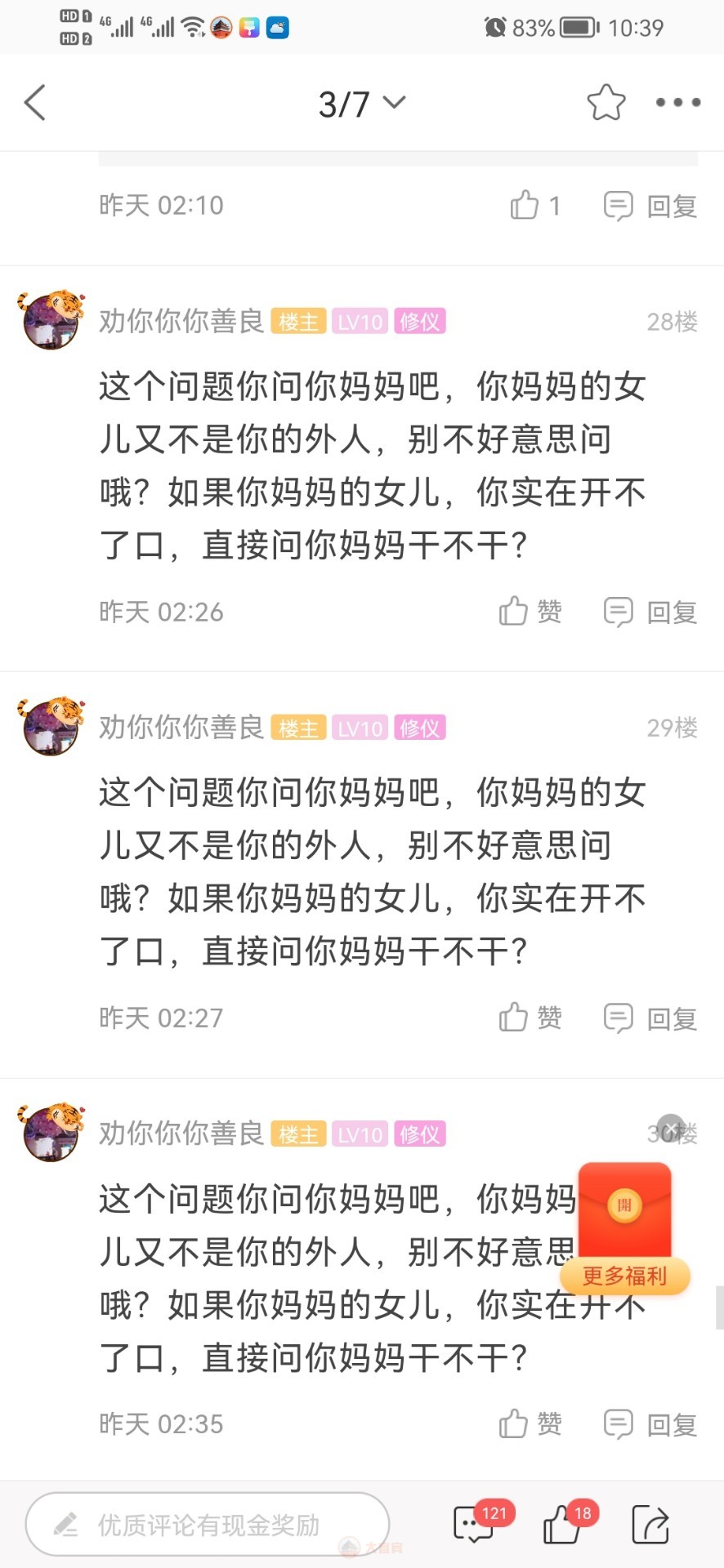Go back using the top-left arrow
The width and height of the screenshot is (724, 1568).
[x=35, y=103]
